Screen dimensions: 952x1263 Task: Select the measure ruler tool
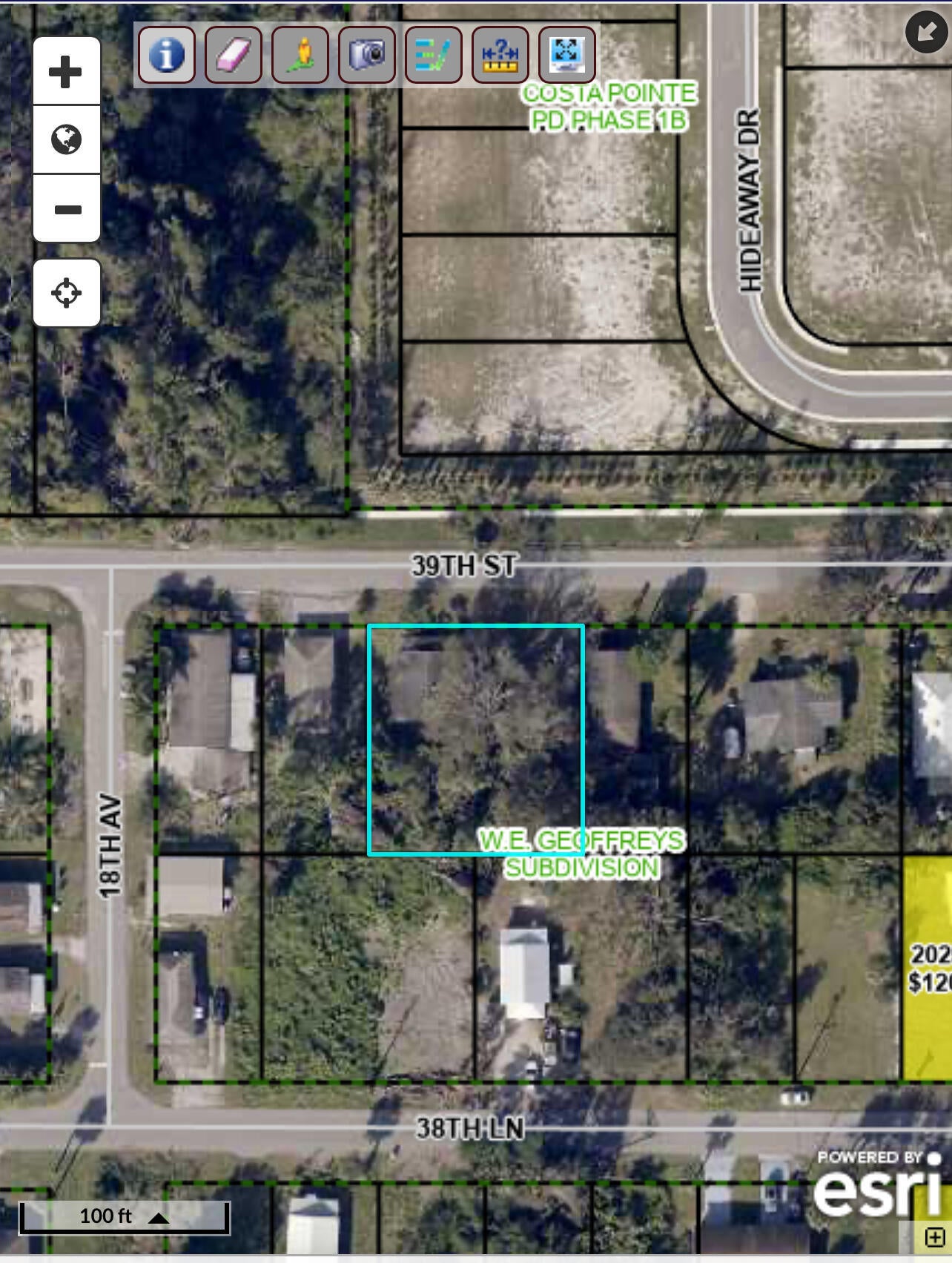pos(500,55)
